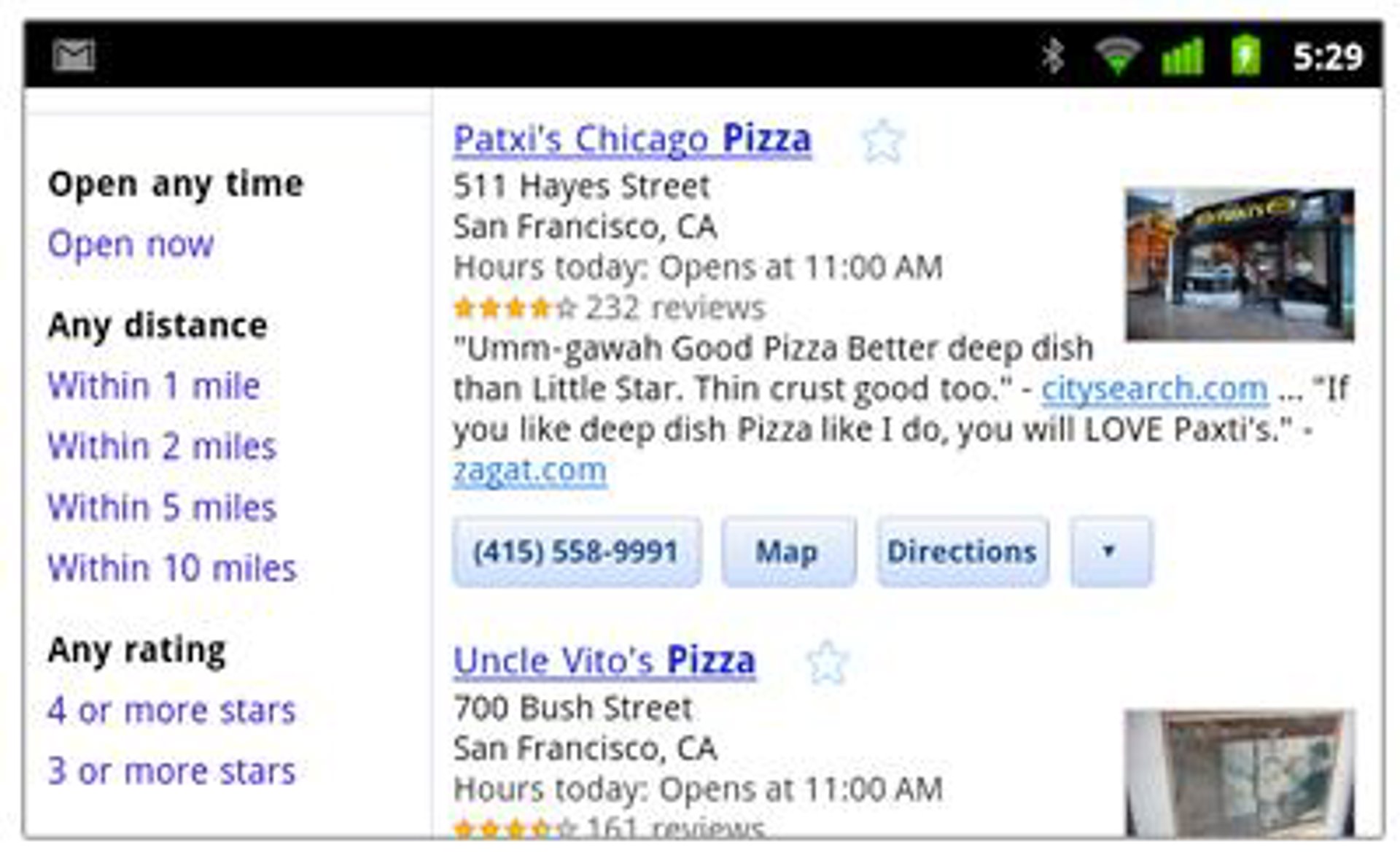Get Directions to Patxi's

click(x=962, y=552)
